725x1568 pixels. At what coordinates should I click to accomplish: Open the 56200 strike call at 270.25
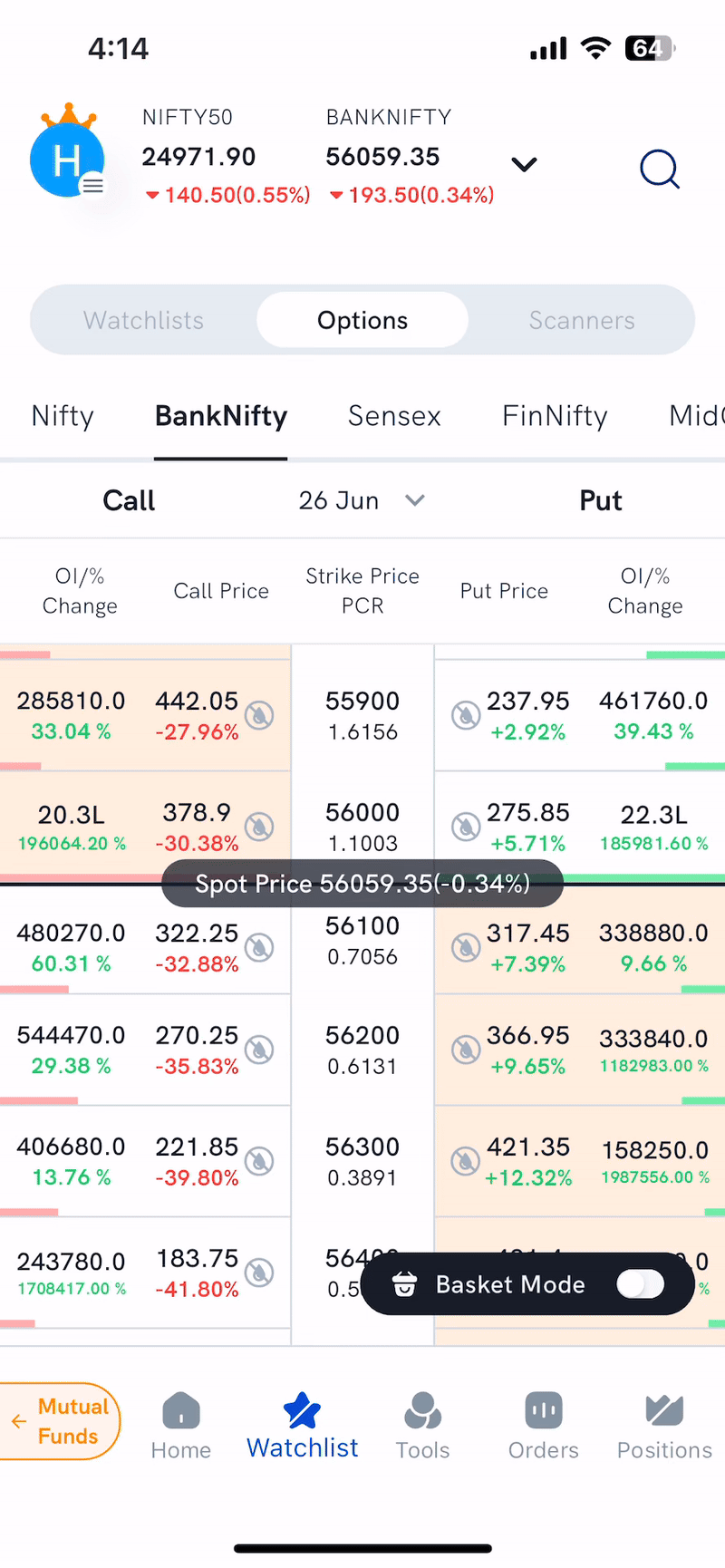197,1050
